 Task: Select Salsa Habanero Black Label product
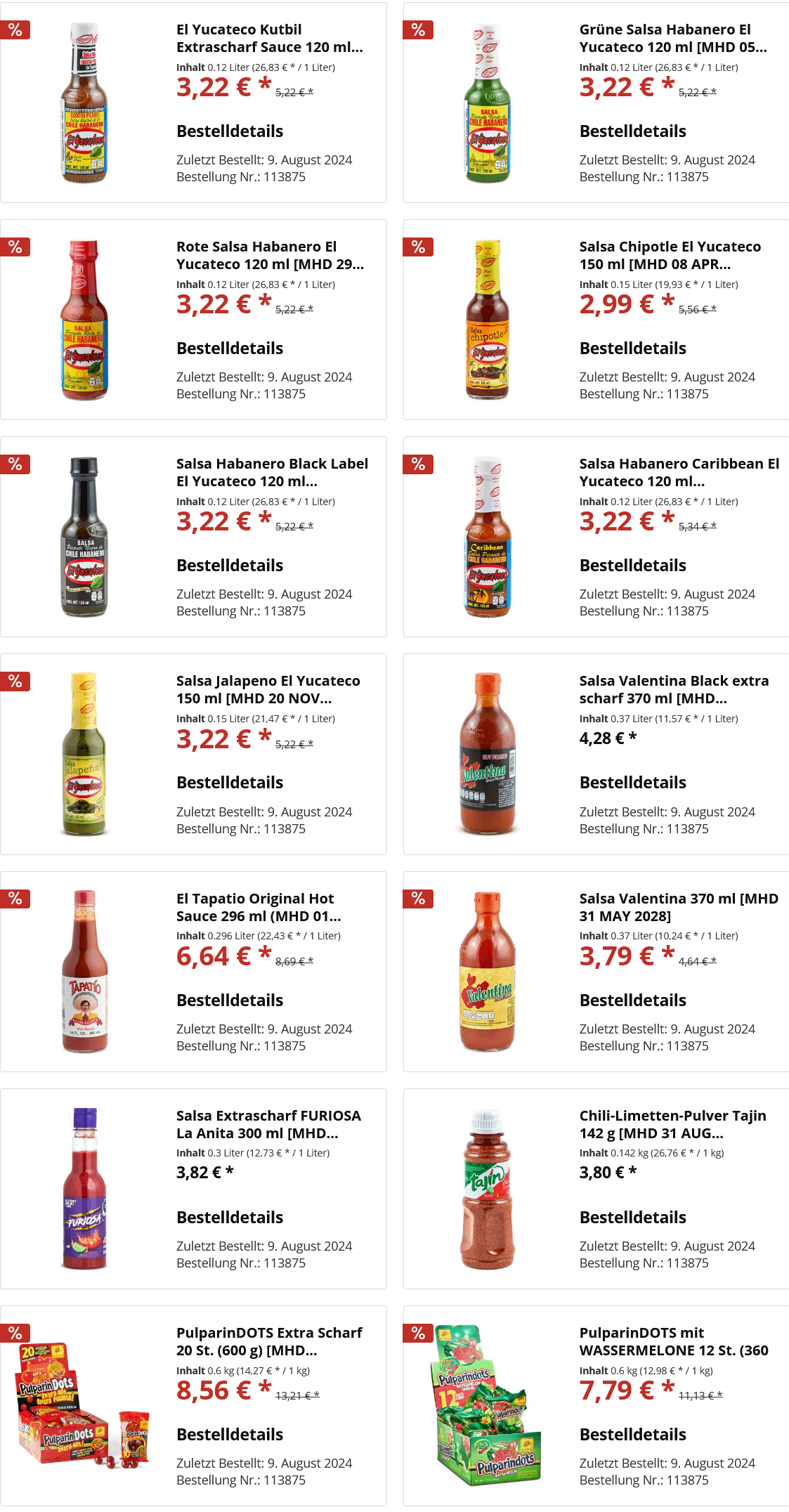pos(272,473)
